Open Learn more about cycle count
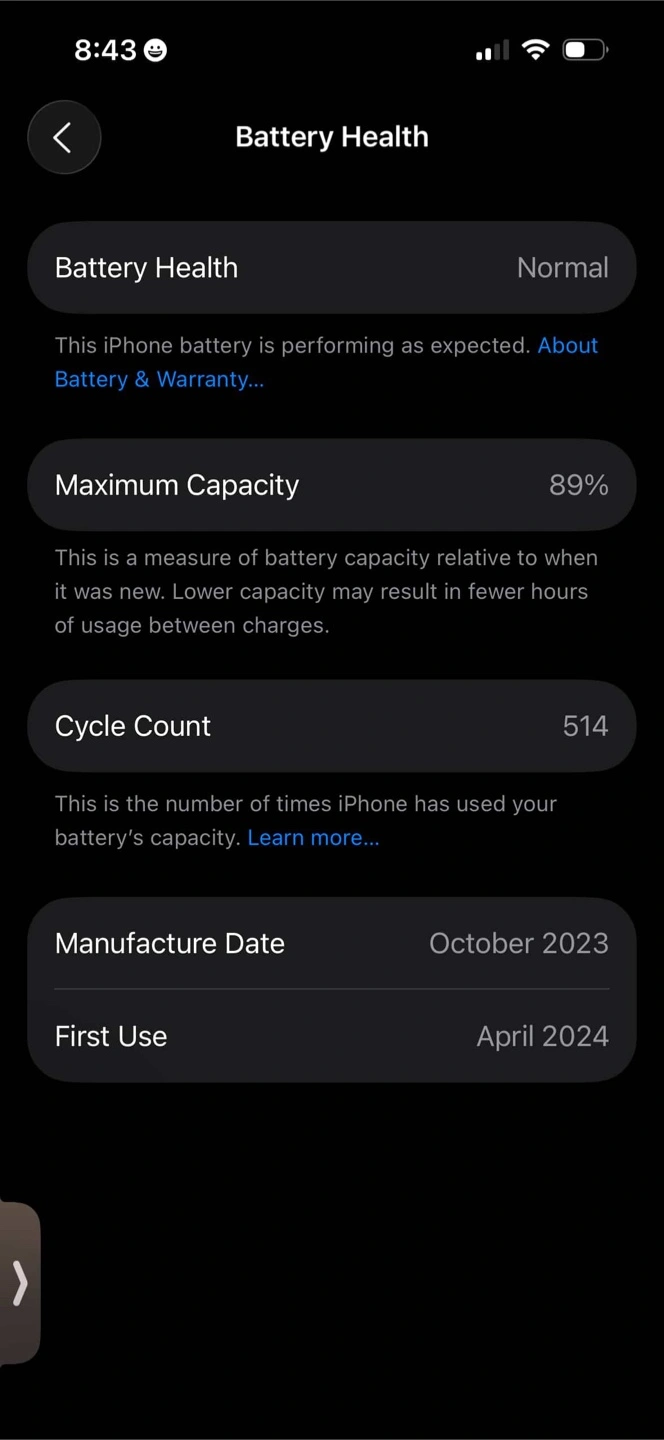Screen dimensions: 664x1440 [x=313, y=838]
